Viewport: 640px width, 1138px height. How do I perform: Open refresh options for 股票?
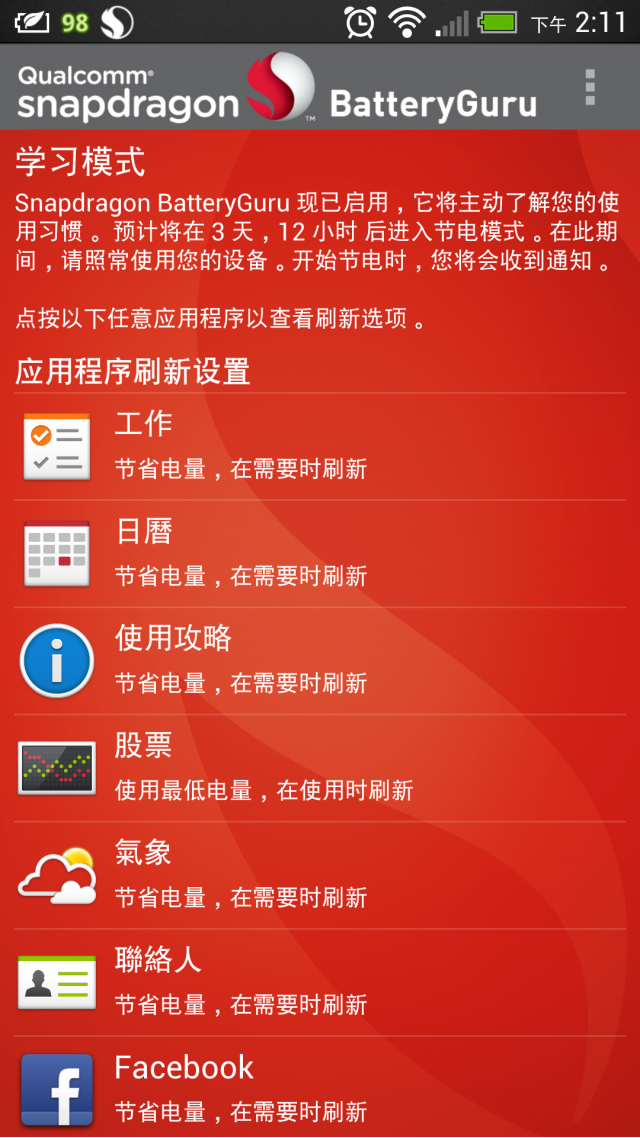[x=320, y=768]
